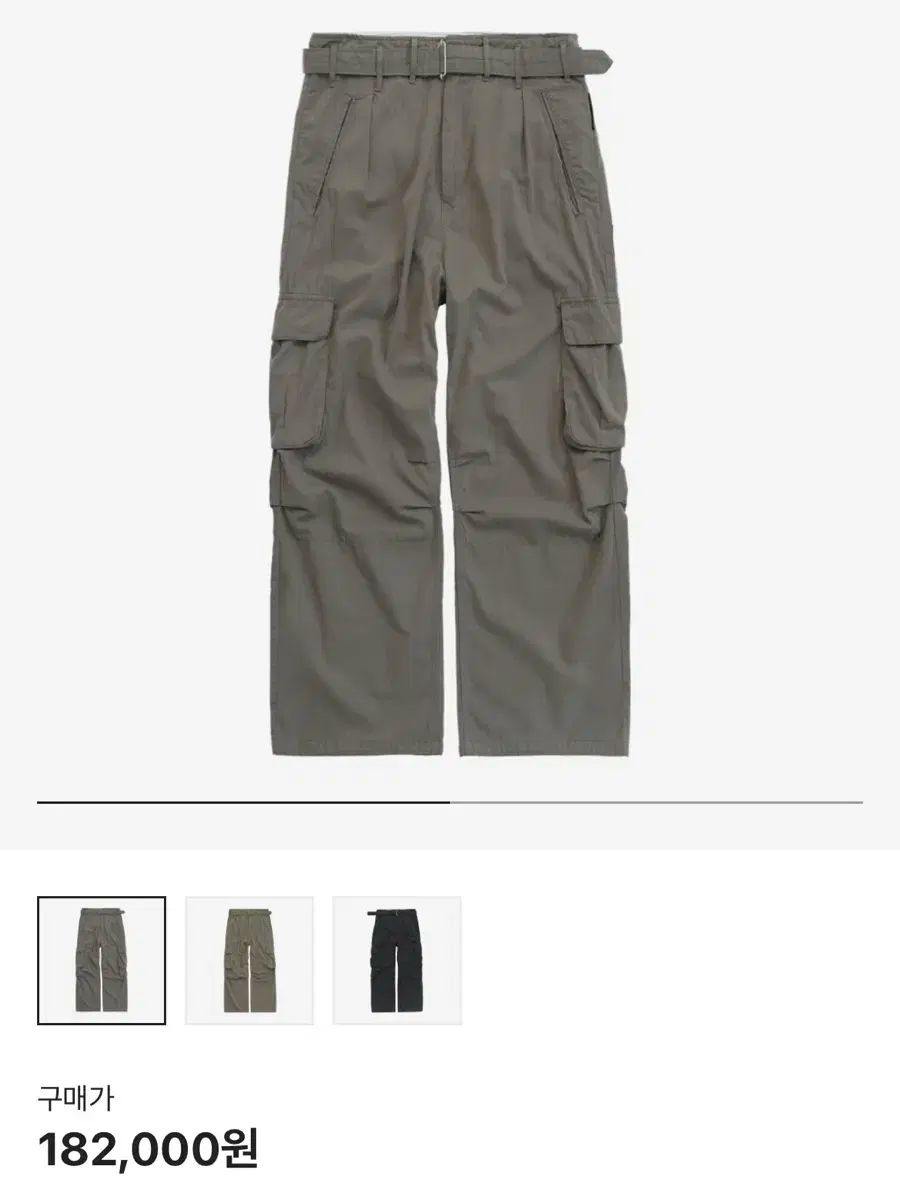
Task: Open the large cargo pants product image
Action: 450,400
